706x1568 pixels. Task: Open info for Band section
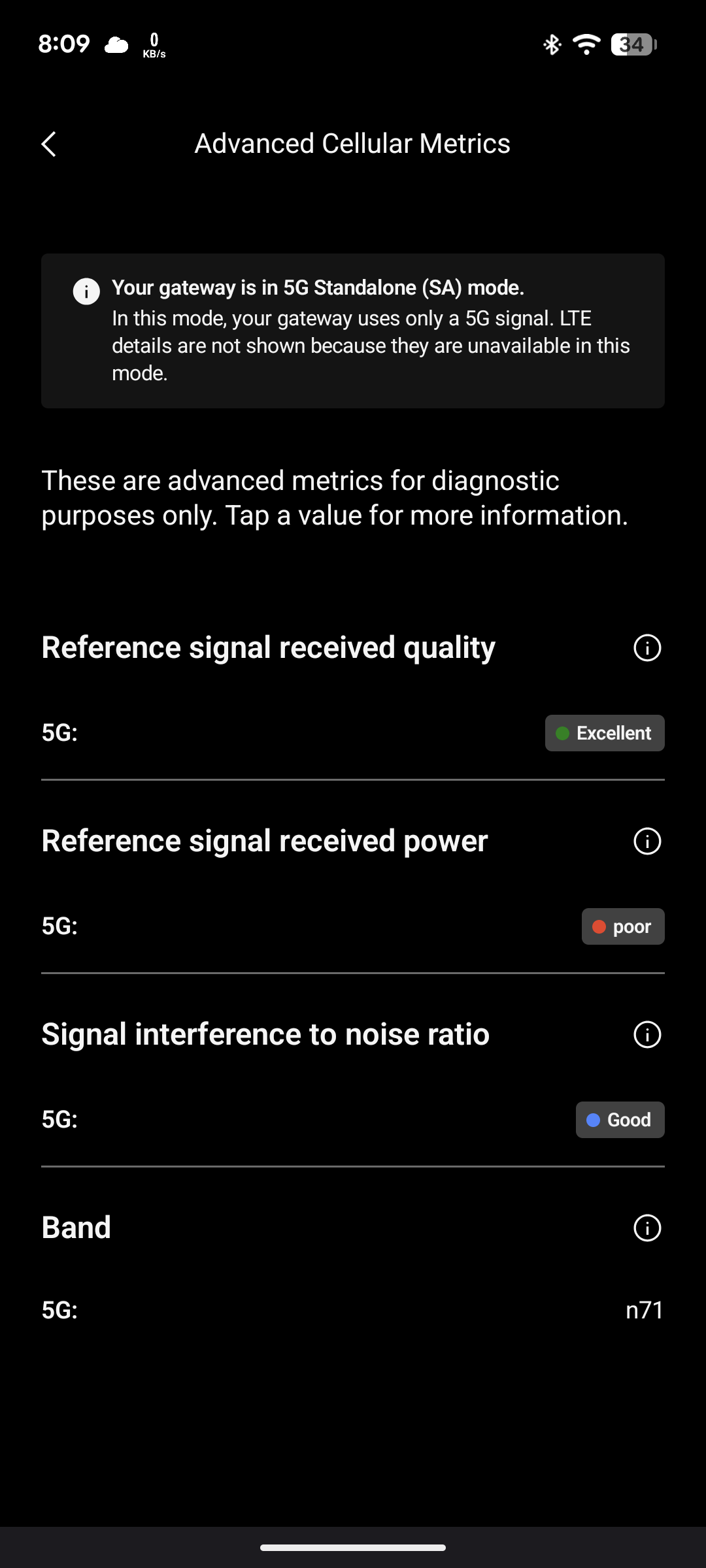click(647, 1228)
